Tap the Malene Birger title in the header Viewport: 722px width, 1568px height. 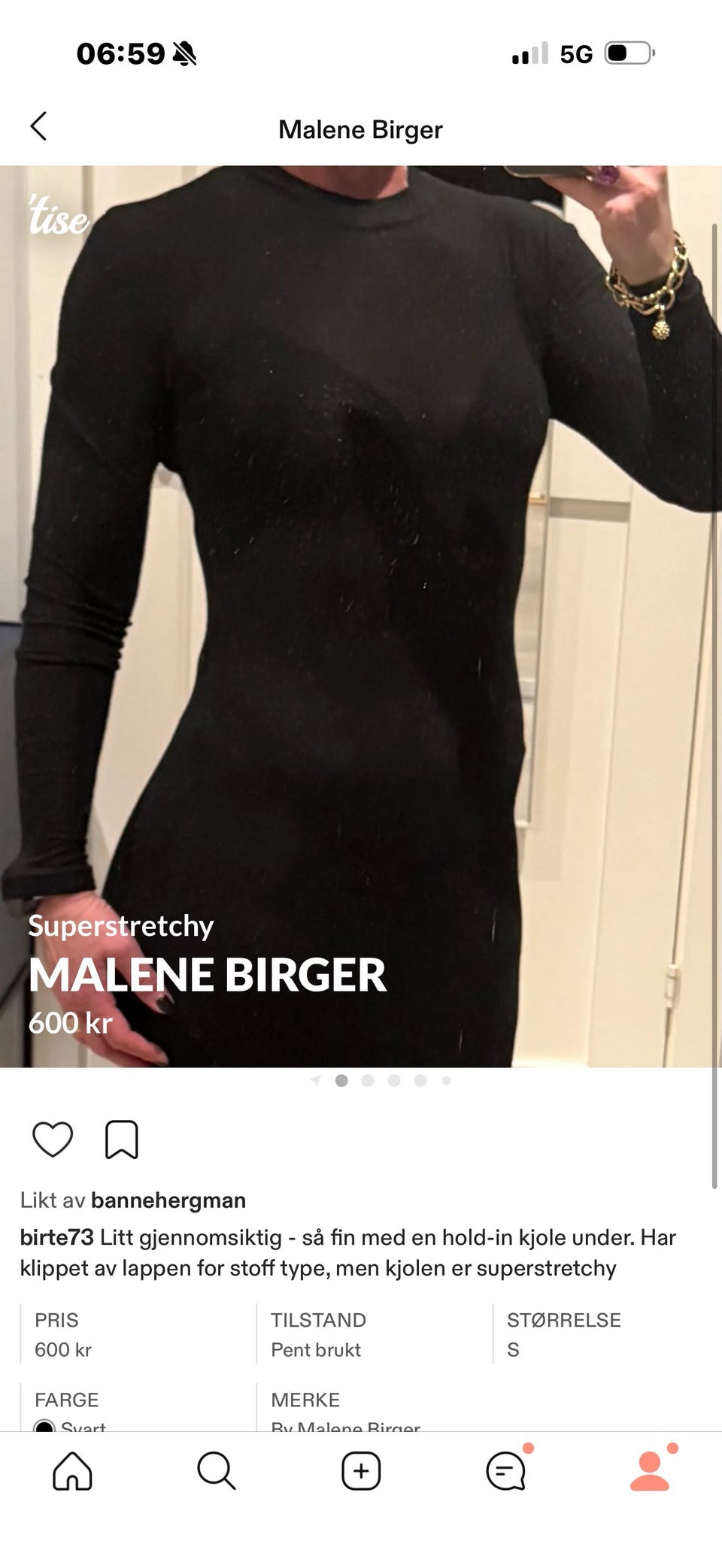(360, 129)
